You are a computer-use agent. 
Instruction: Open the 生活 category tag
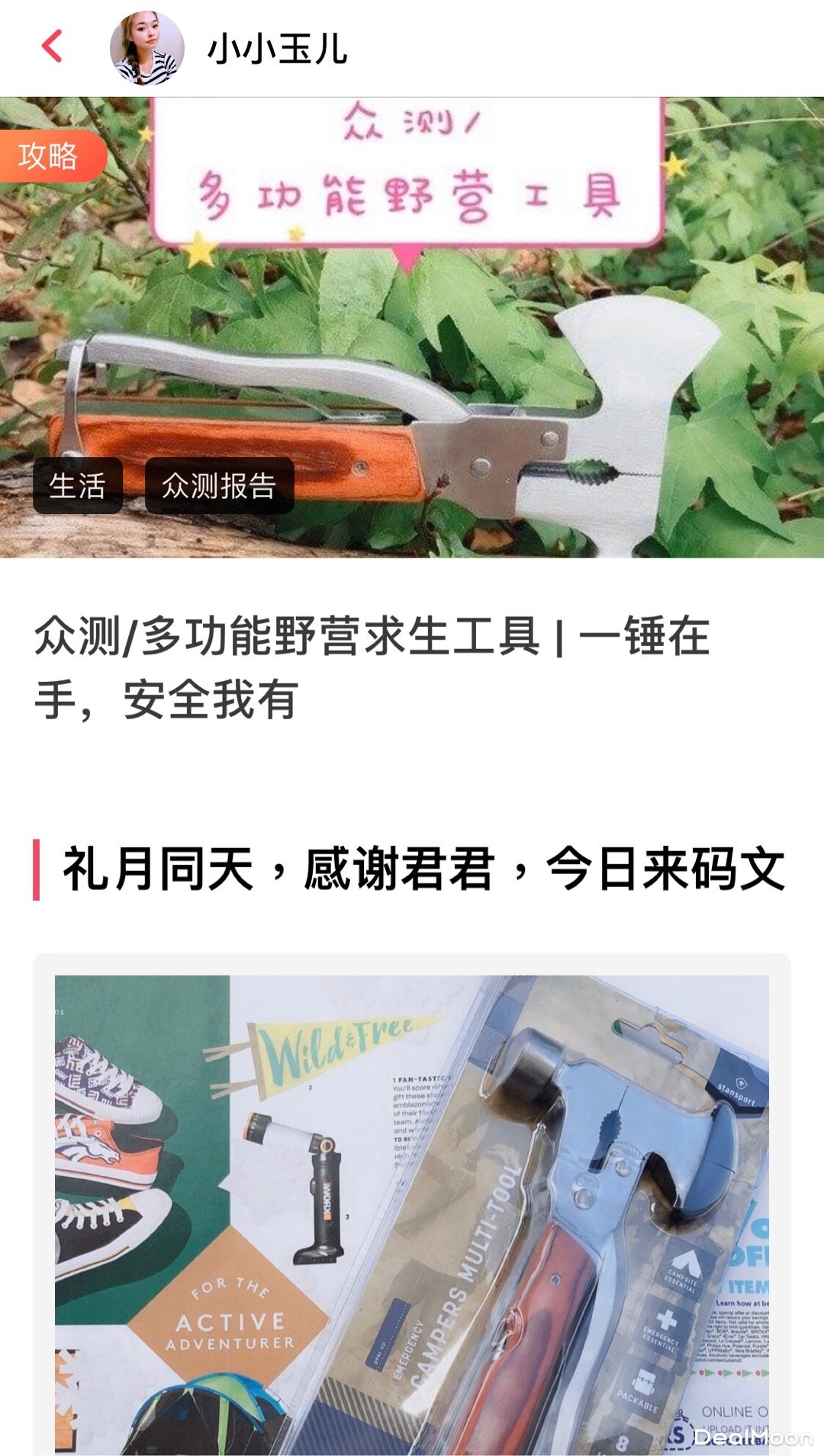click(x=77, y=485)
